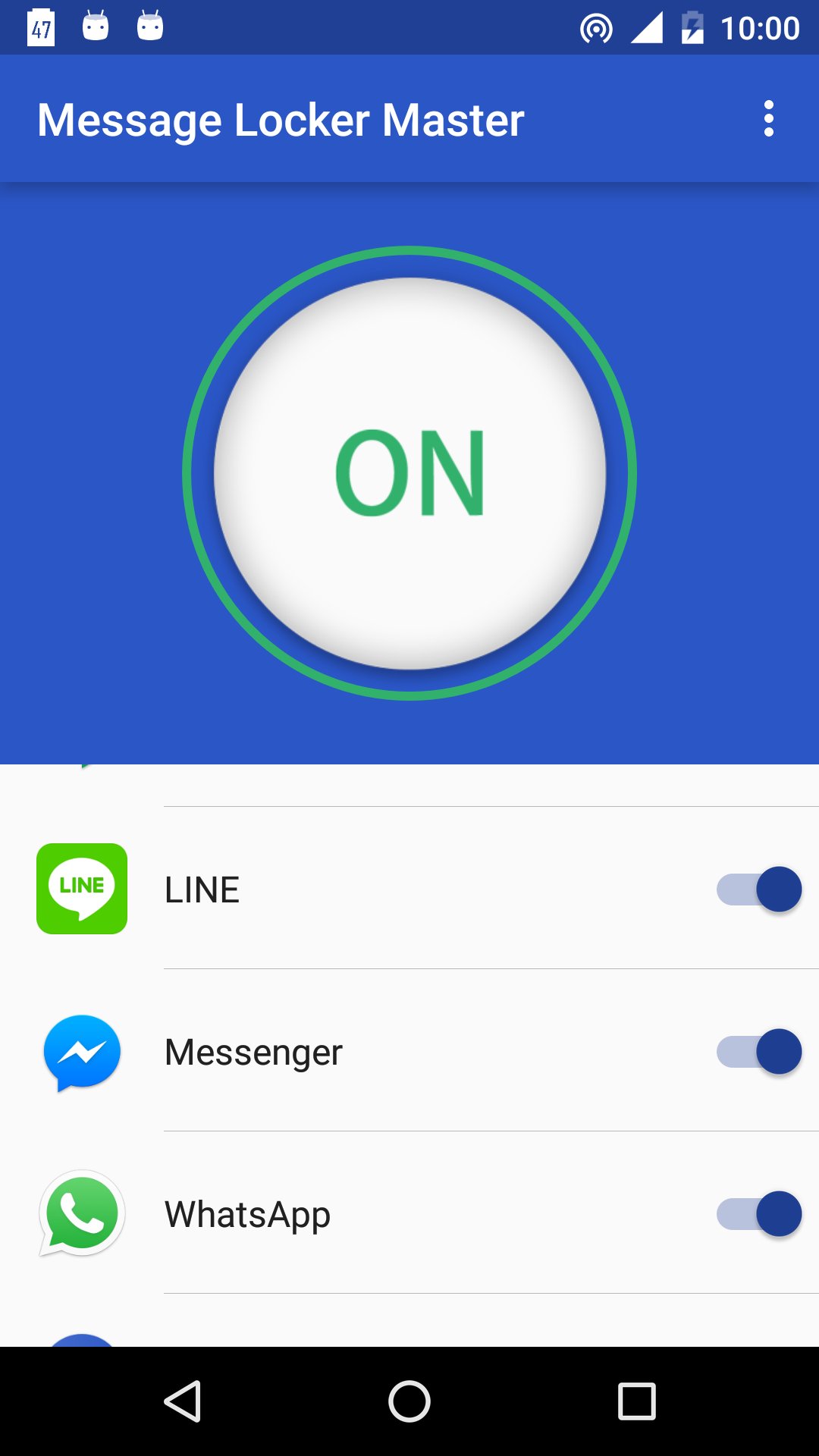Tap the Messenger app icon
Screen dimensions: 819x1456
[81, 1052]
